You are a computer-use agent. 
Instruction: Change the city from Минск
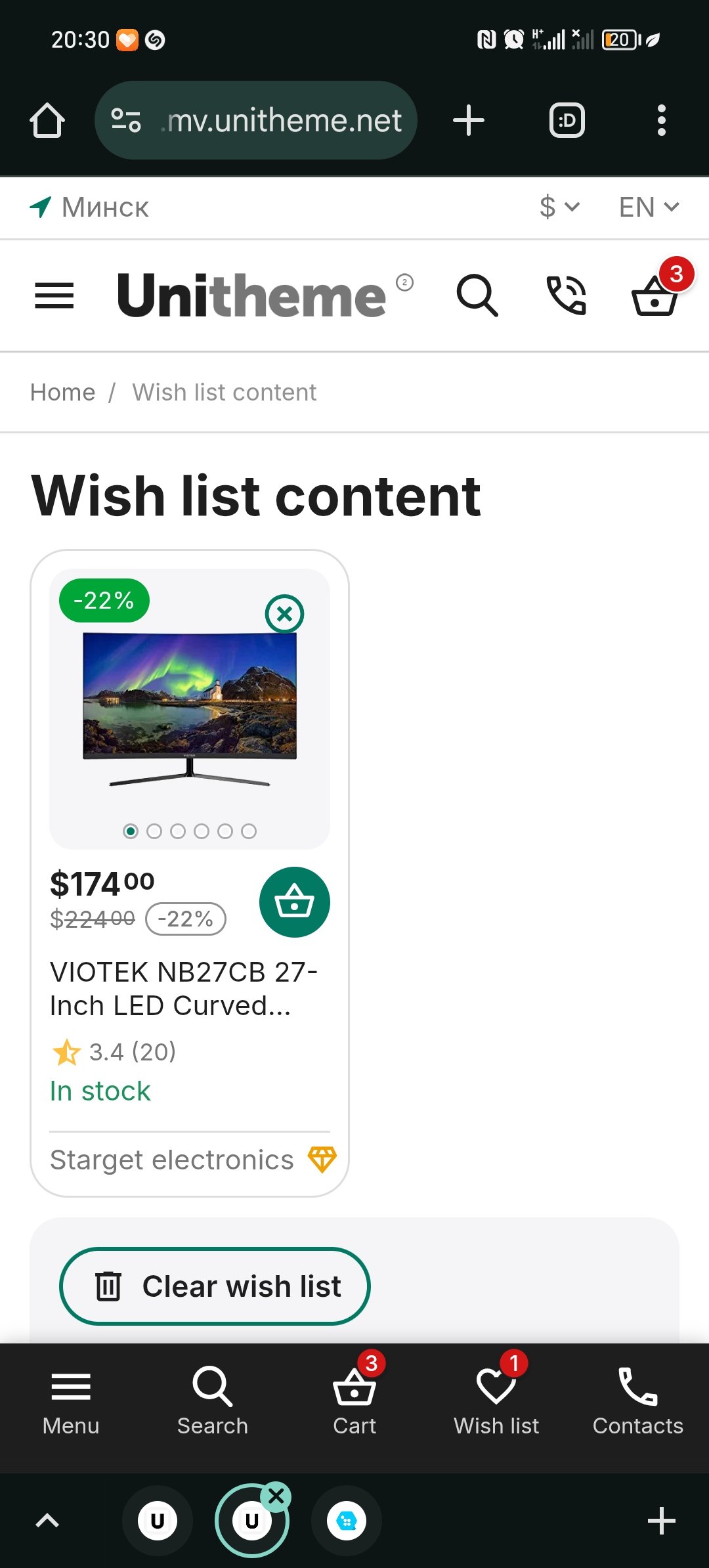(91, 207)
